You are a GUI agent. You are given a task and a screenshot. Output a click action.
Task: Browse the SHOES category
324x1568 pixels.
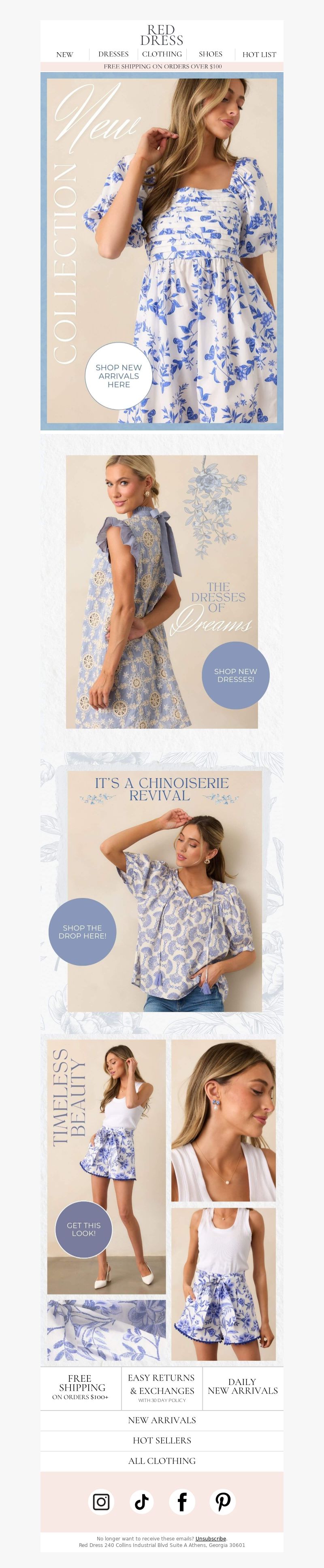tap(211, 54)
